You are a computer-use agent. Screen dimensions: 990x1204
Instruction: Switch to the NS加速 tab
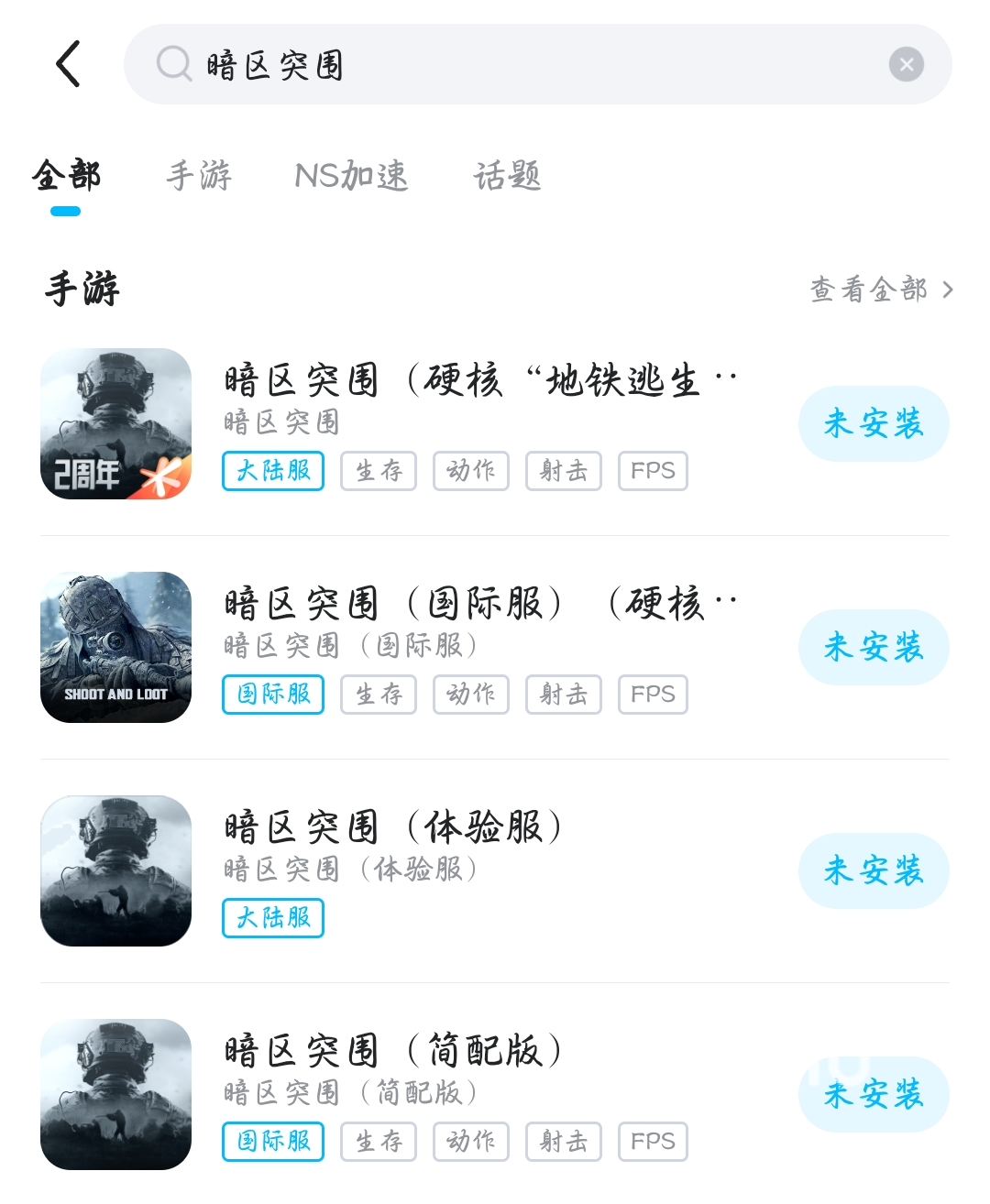[351, 175]
